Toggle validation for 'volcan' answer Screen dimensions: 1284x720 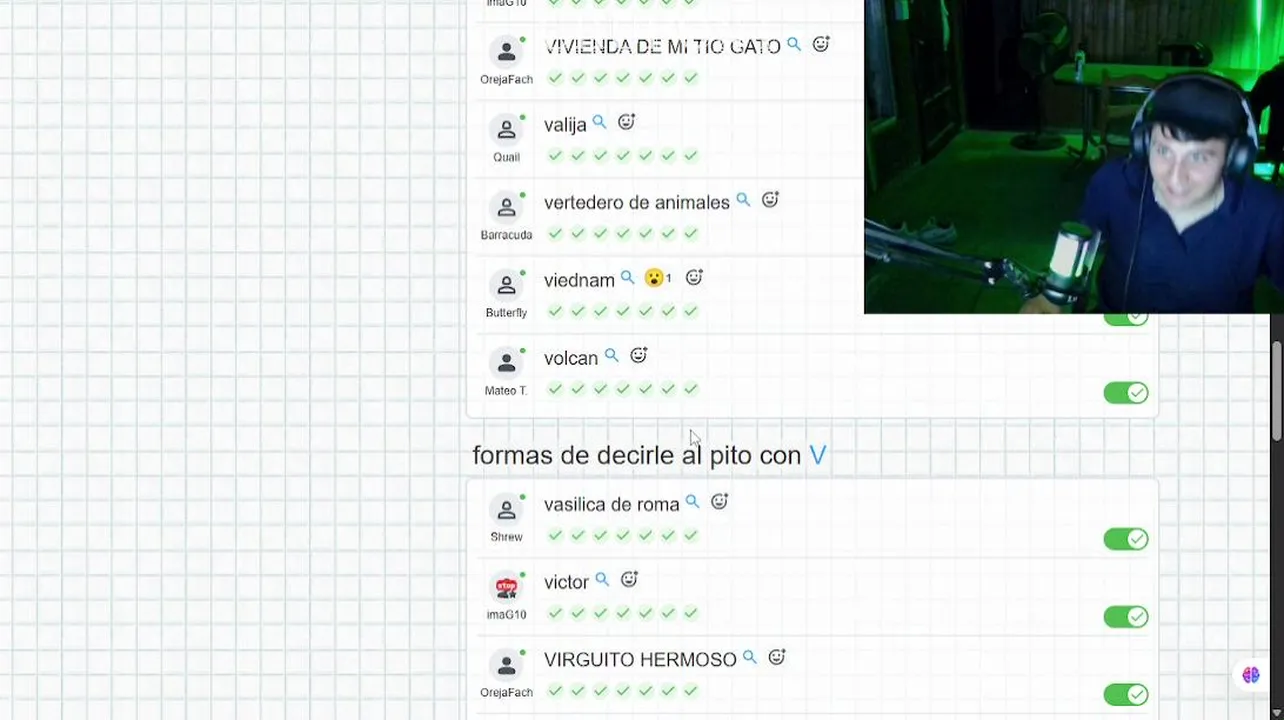pyautogui.click(x=1126, y=393)
